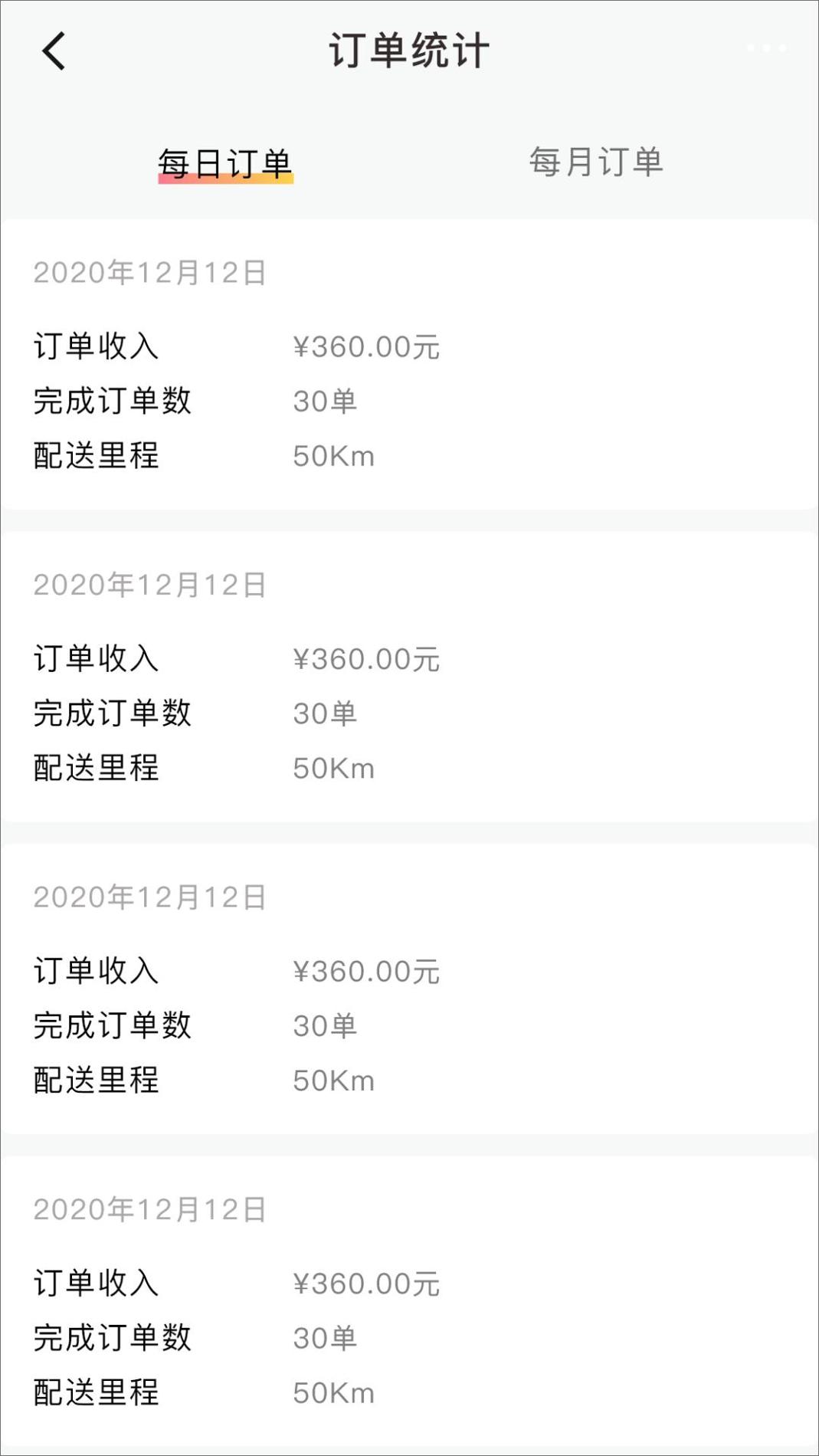Tap 订单收入 in the second card

pyautogui.click(x=95, y=657)
